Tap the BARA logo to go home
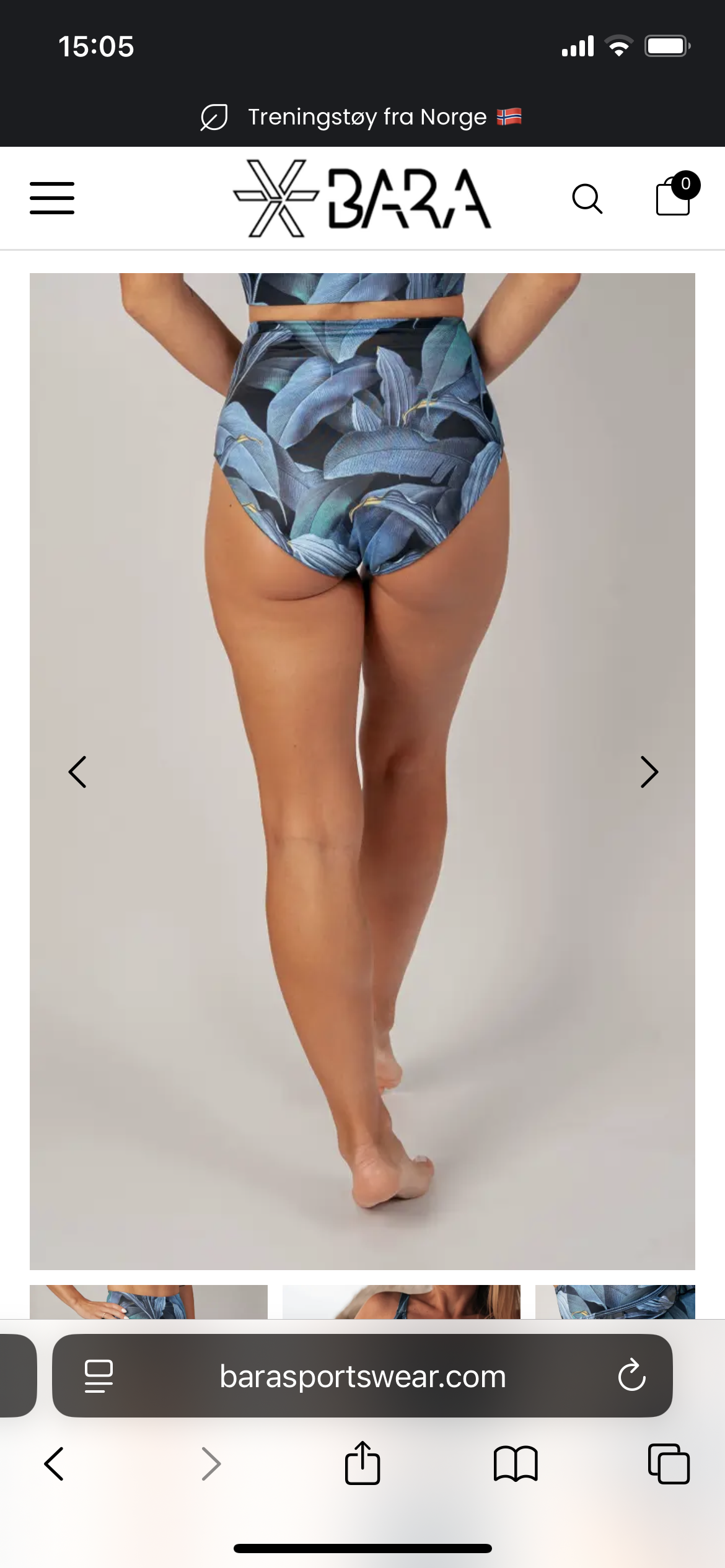Screen dimensions: 725x1568 362,198
